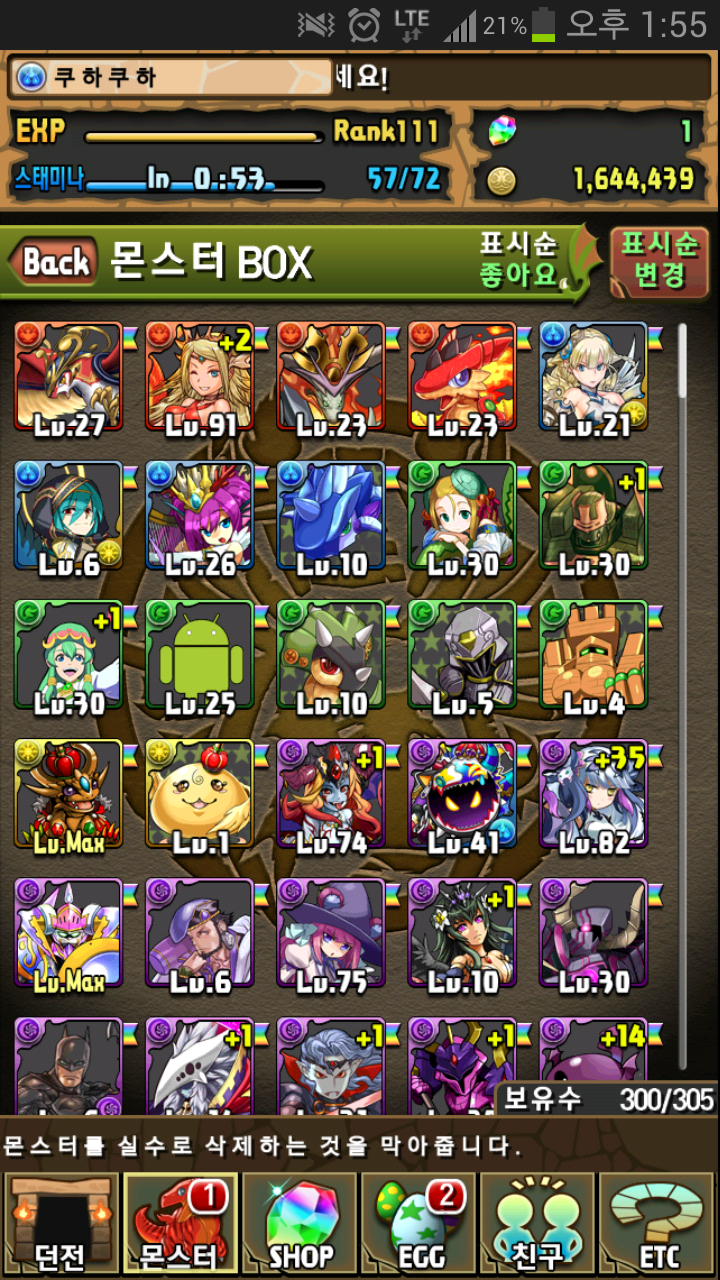
Task: Go to the SHOP tab
Action: 300,1225
